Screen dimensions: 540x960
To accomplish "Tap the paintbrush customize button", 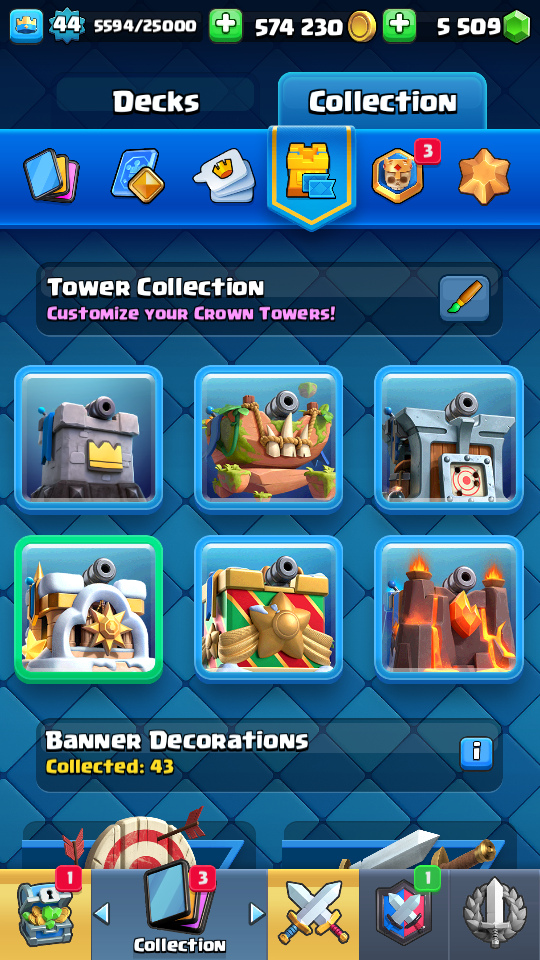I will point(465,298).
